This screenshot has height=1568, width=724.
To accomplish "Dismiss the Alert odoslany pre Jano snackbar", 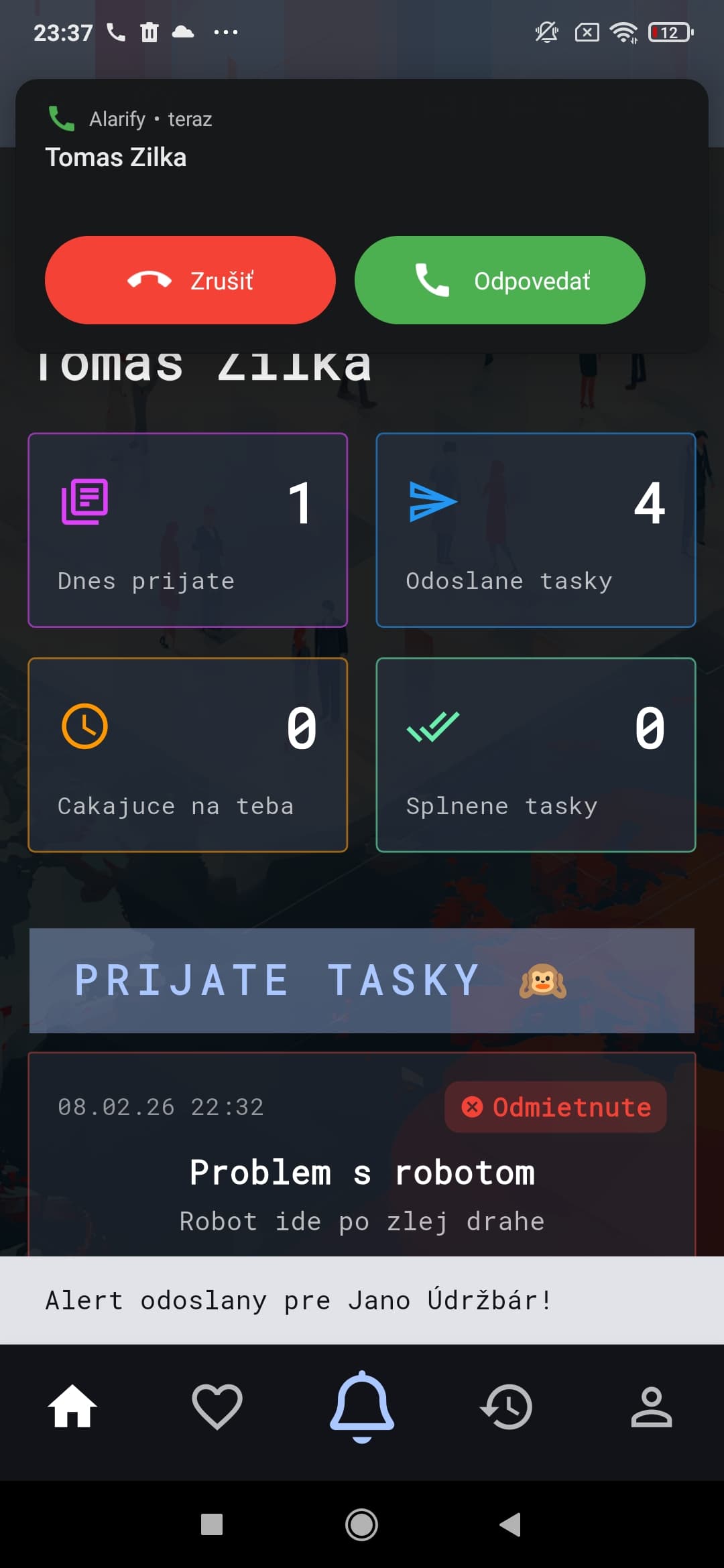I will pos(362,1299).
